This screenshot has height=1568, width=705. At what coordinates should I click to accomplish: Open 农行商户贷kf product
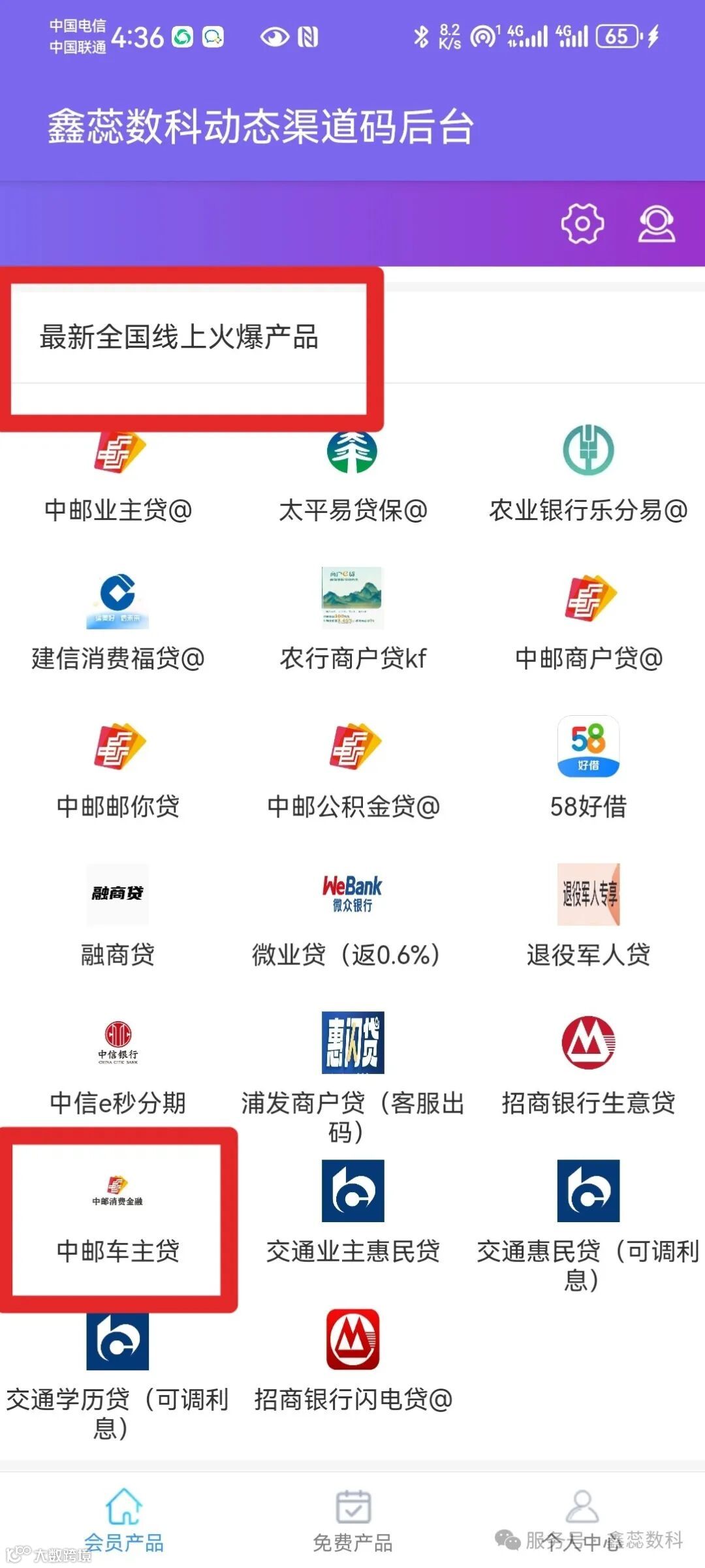[352, 626]
